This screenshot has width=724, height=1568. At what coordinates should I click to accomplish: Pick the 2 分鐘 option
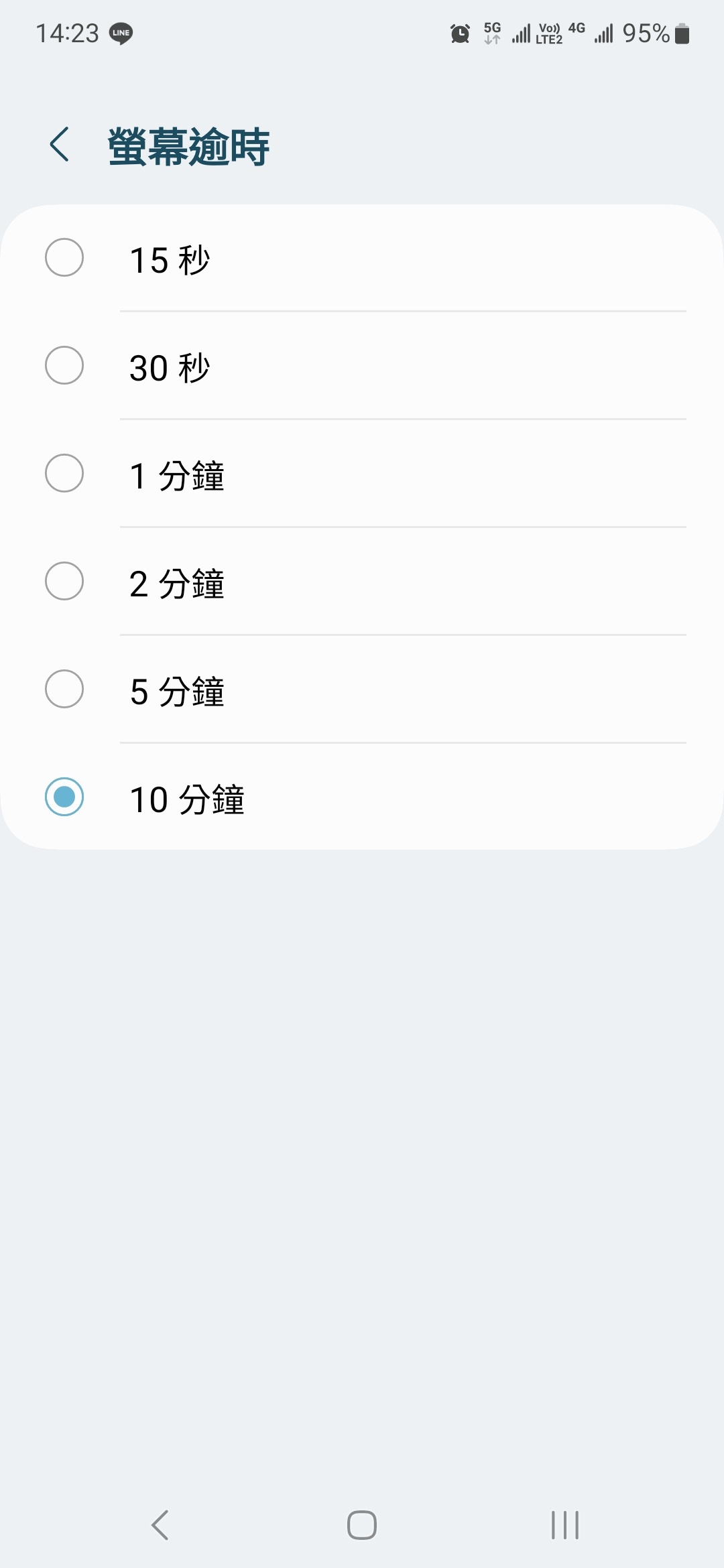pyautogui.click(x=362, y=582)
